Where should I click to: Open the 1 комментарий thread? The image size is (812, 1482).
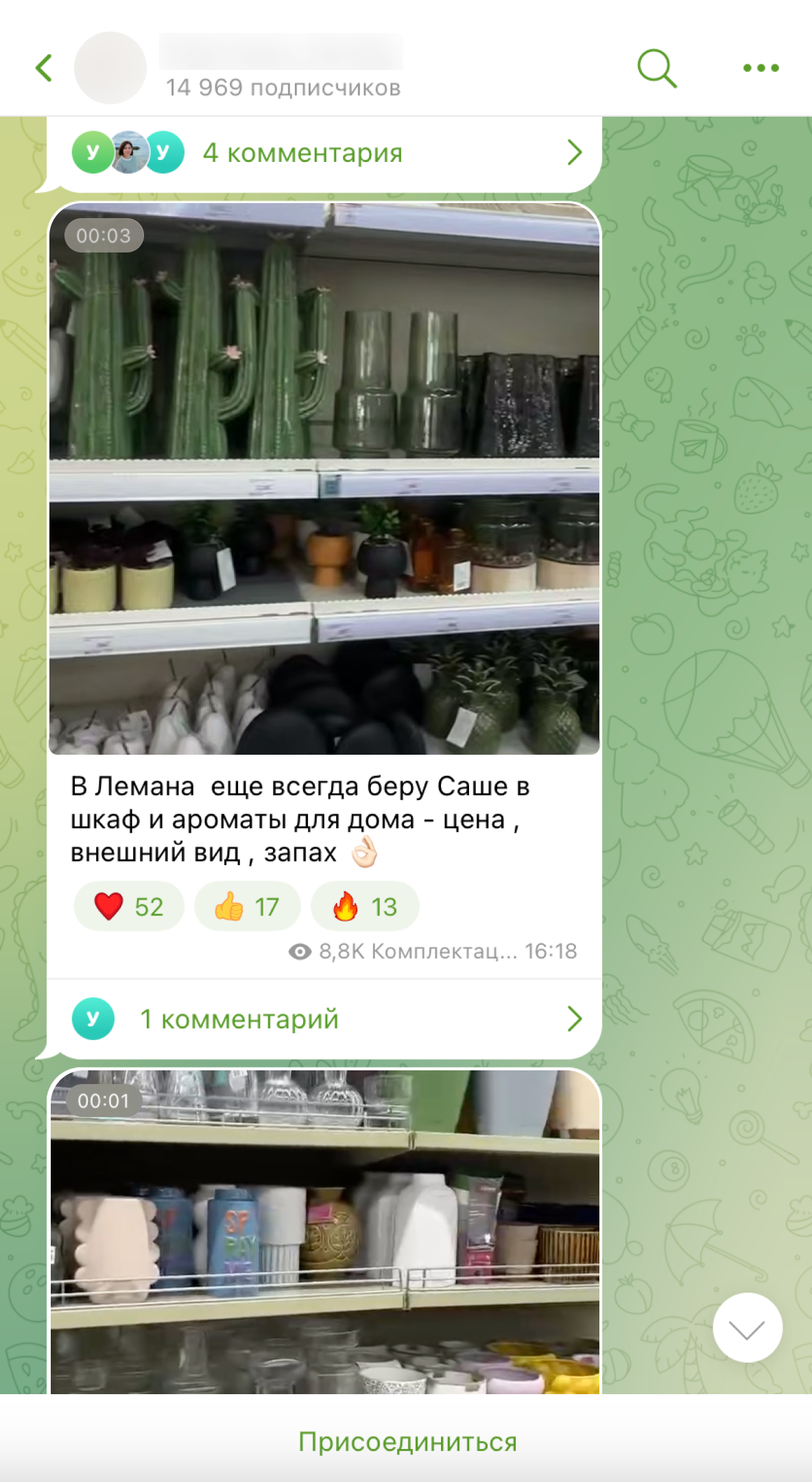click(324, 1019)
